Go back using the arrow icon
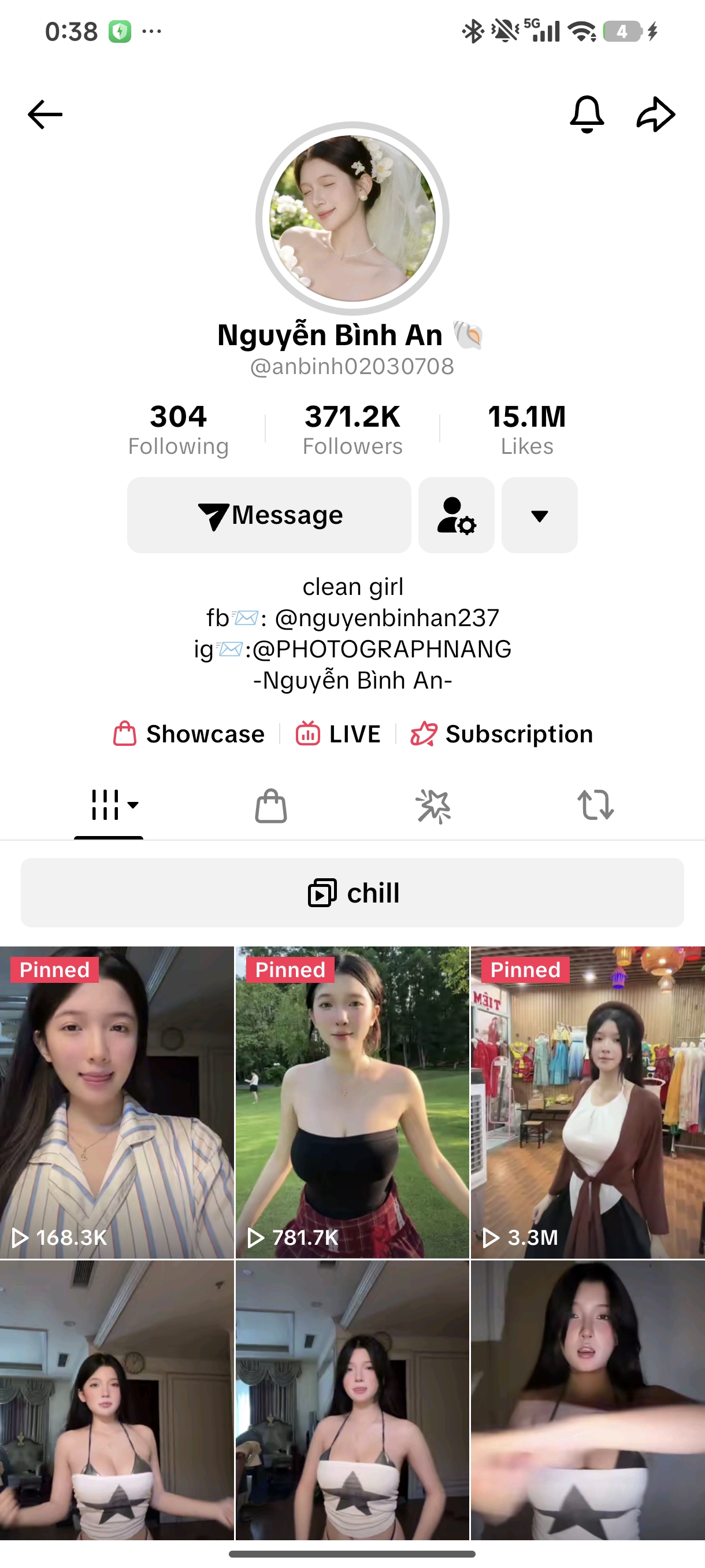The height and width of the screenshot is (1568, 705). click(x=45, y=114)
